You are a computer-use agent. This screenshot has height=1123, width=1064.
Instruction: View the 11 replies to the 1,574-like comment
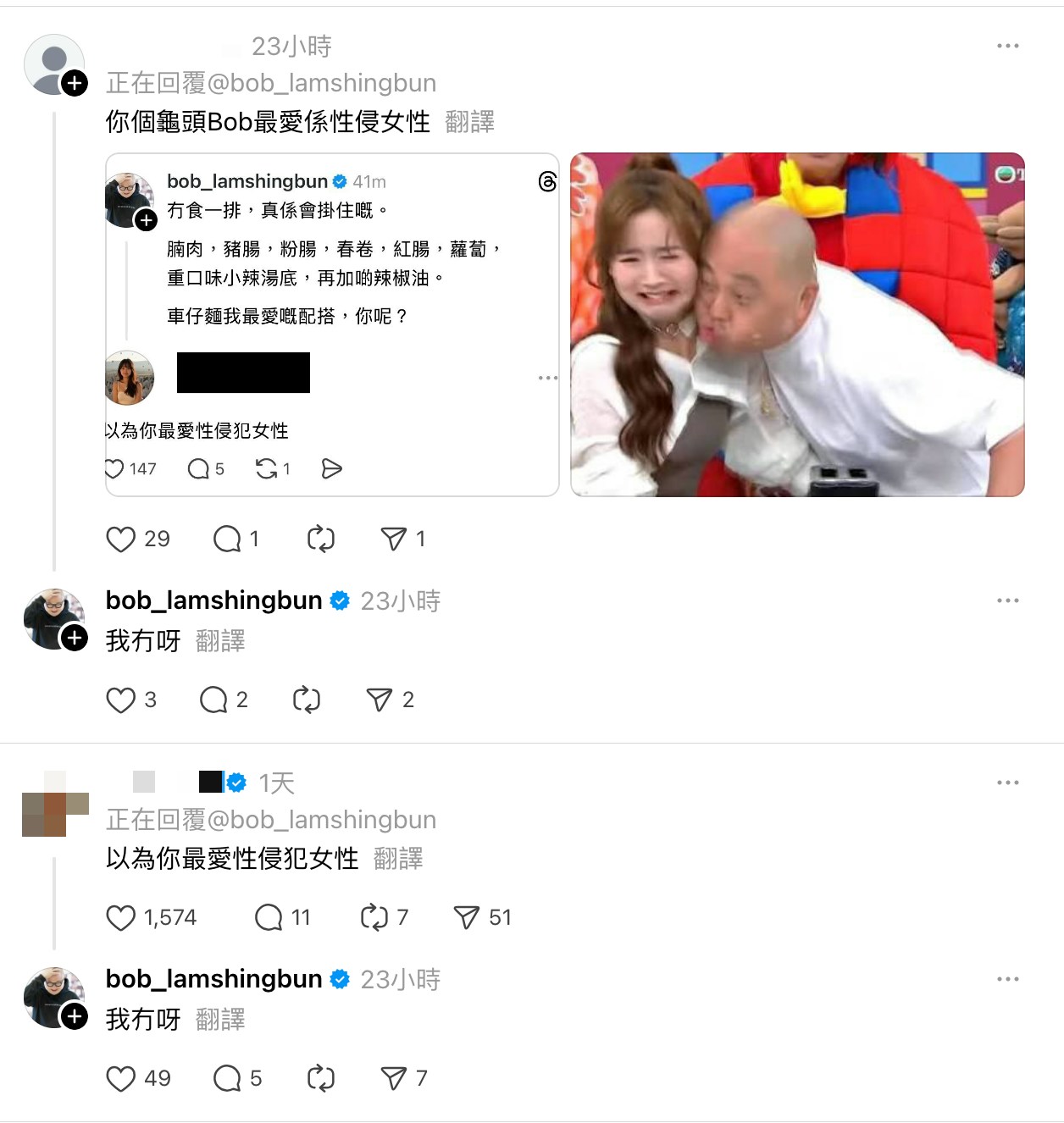(x=269, y=918)
